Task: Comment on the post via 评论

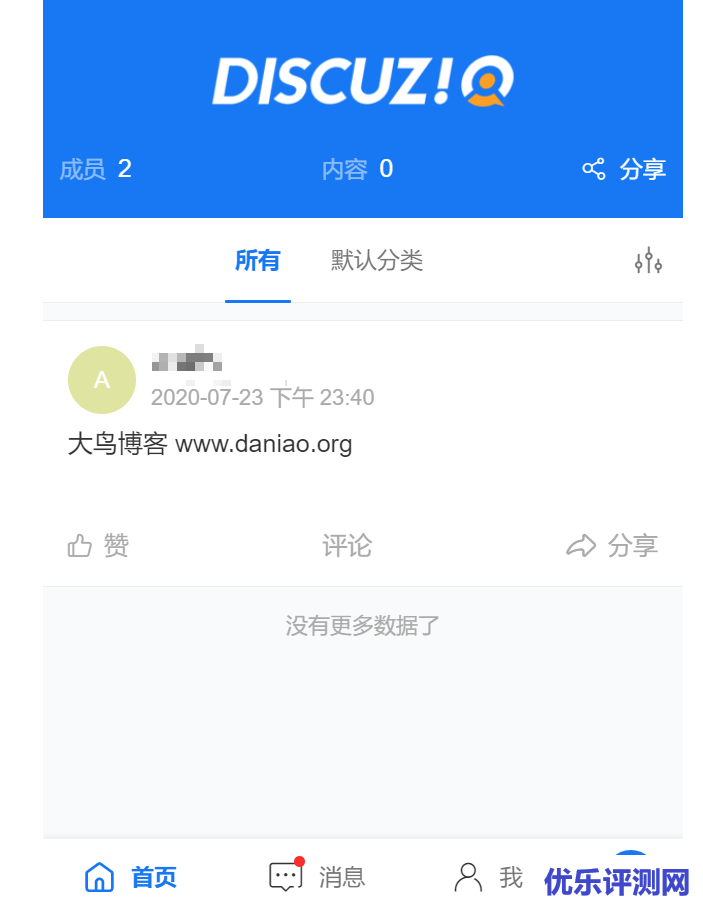Action: pyautogui.click(x=347, y=545)
